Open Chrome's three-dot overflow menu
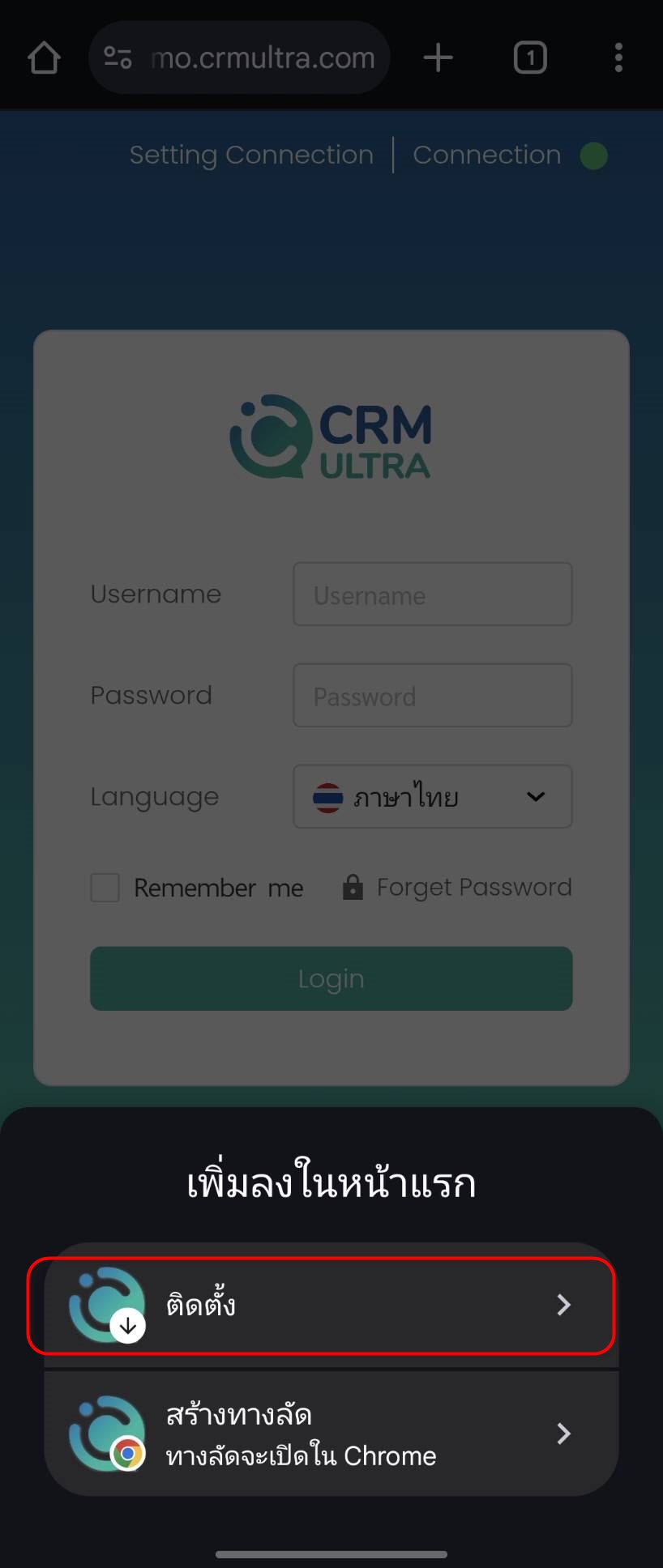 point(618,58)
